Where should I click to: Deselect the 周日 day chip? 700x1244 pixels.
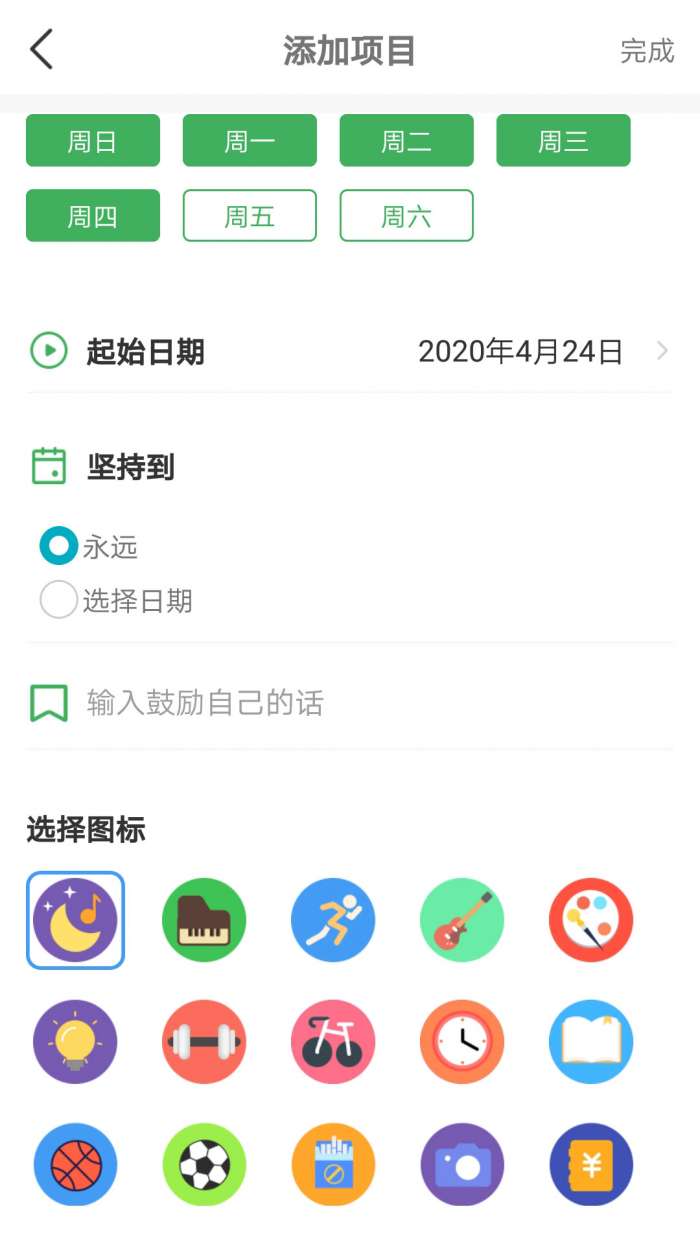(93, 140)
